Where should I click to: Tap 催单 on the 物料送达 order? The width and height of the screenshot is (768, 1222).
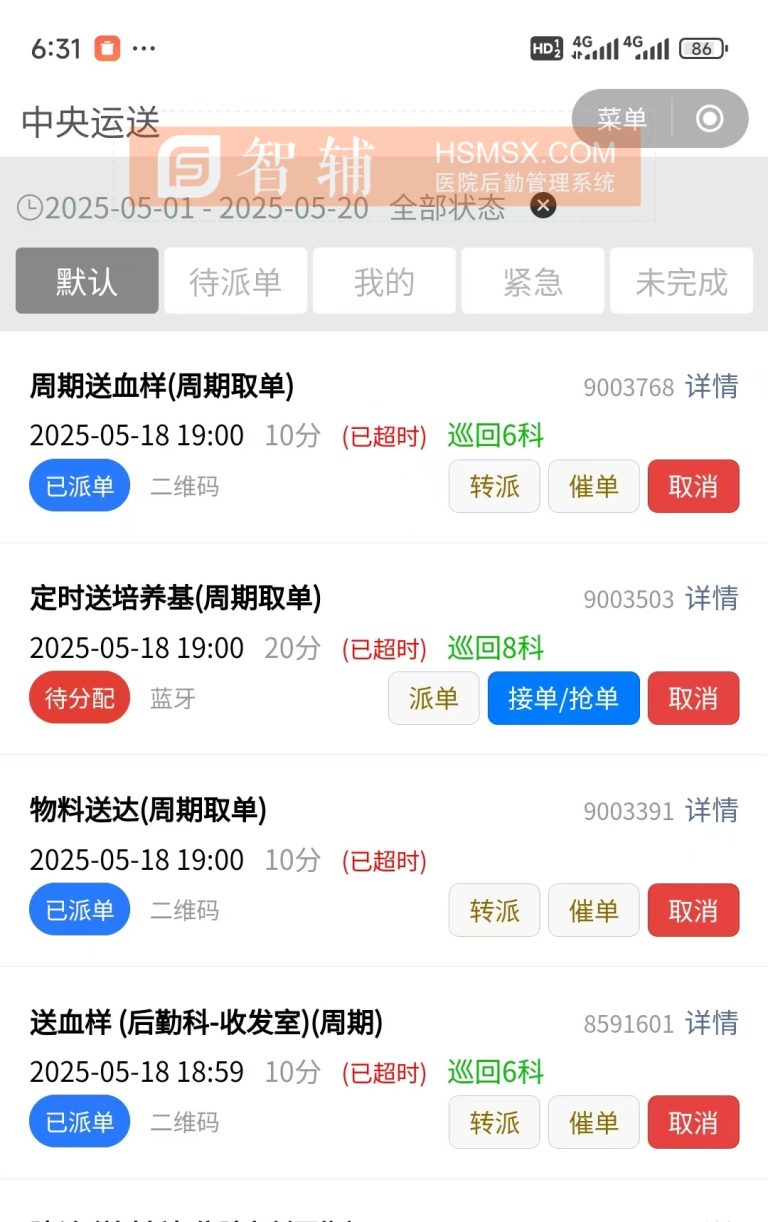tap(593, 910)
